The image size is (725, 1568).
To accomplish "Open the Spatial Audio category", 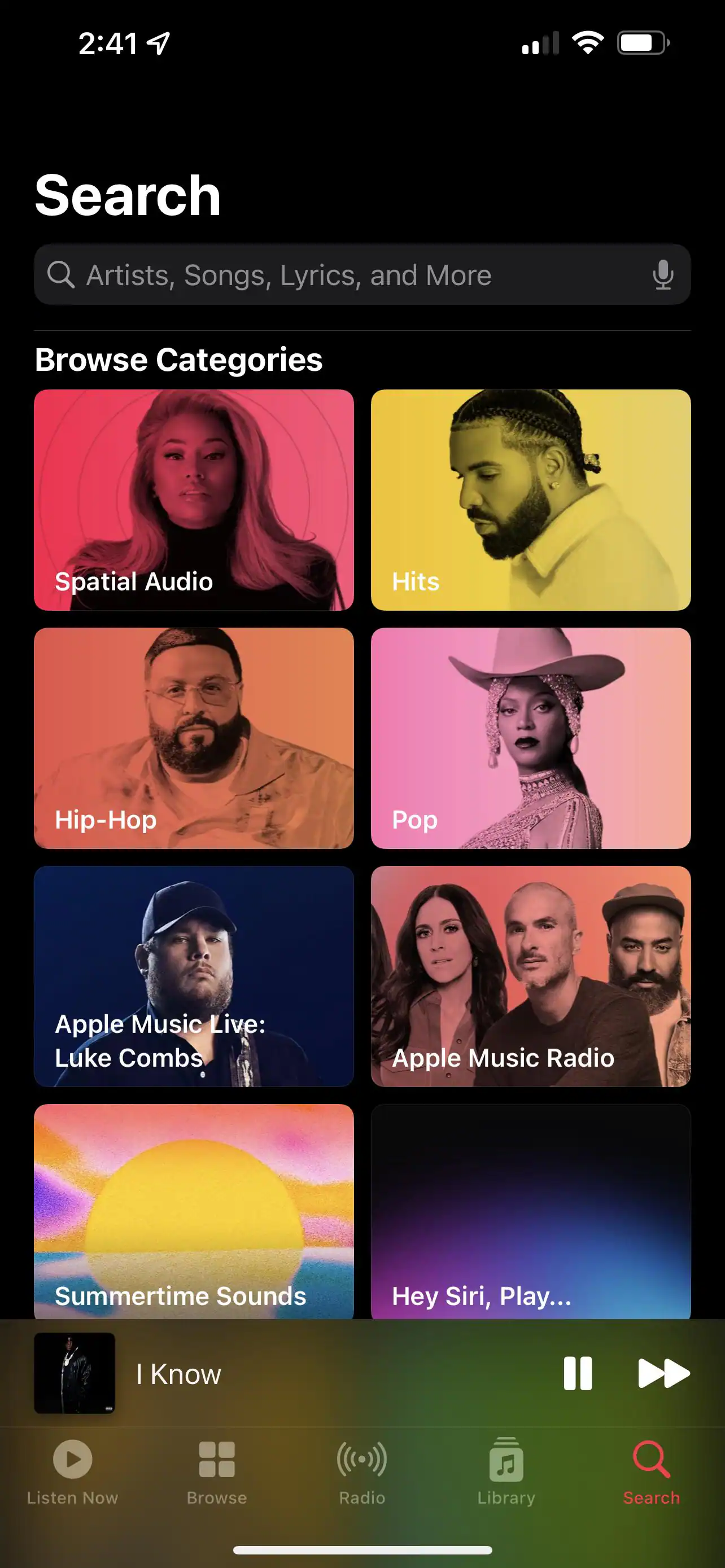I will pyautogui.click(x=194, y=500).
